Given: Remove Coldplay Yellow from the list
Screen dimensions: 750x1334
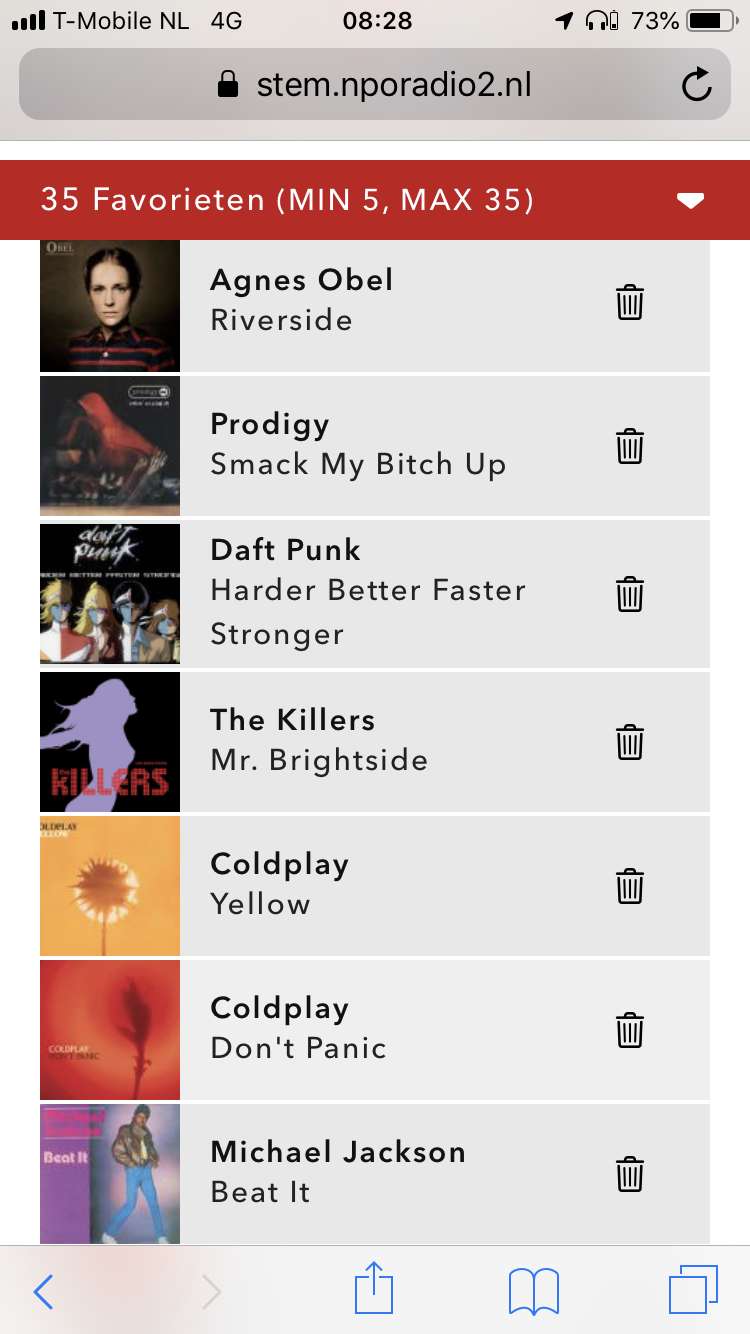Looking at the screenshot, I should [630, 885].
